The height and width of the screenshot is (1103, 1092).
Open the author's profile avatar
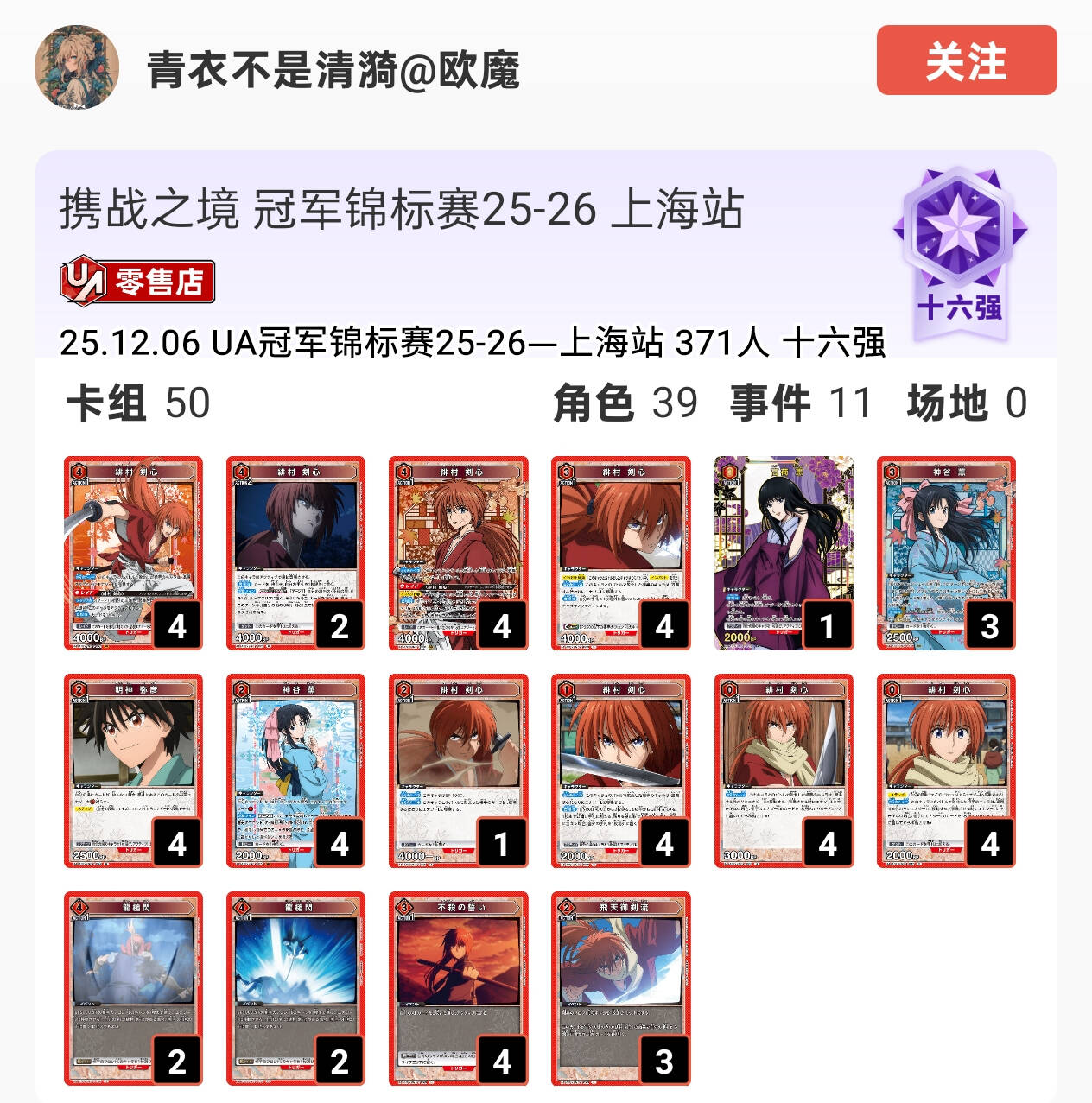pyautogui.click(x=77, y=67)
